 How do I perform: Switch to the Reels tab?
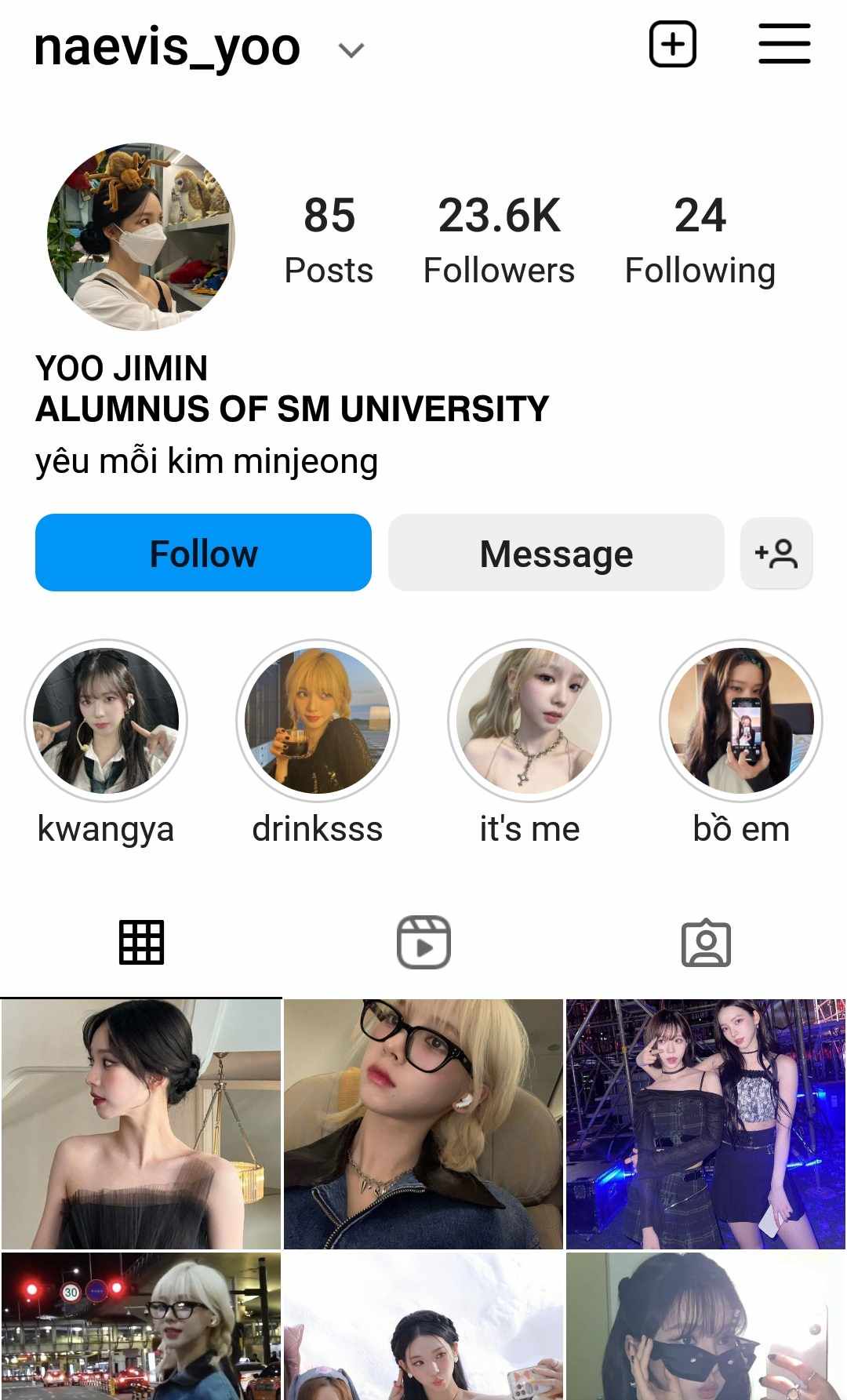pyautogui.click(x=423, y=942)
